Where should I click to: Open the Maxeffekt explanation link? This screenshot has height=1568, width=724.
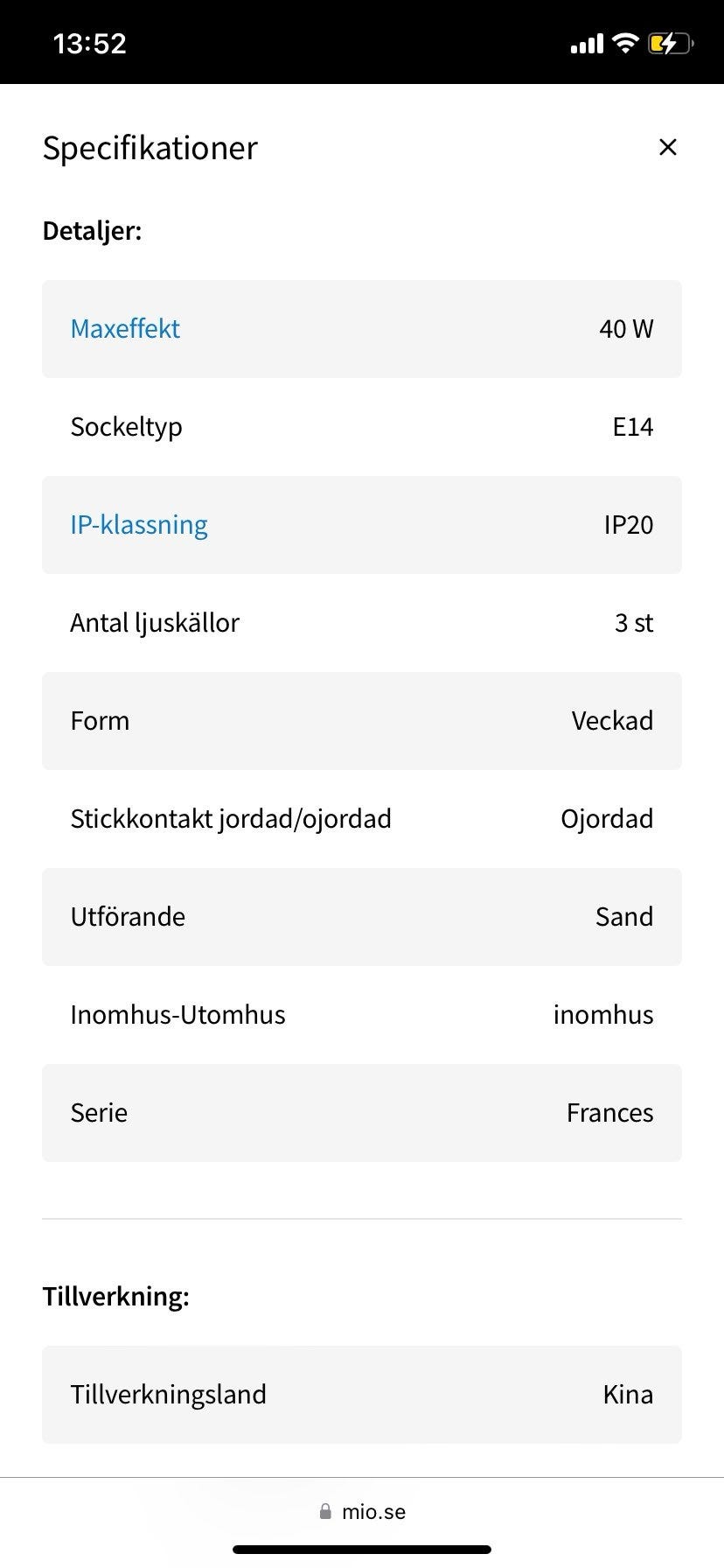pos(125,329)
